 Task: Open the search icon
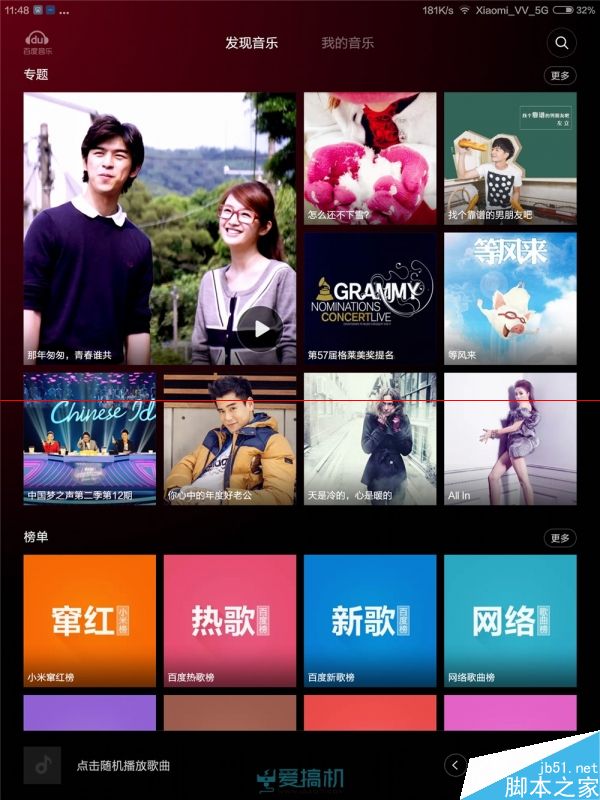tap(562, 43)
